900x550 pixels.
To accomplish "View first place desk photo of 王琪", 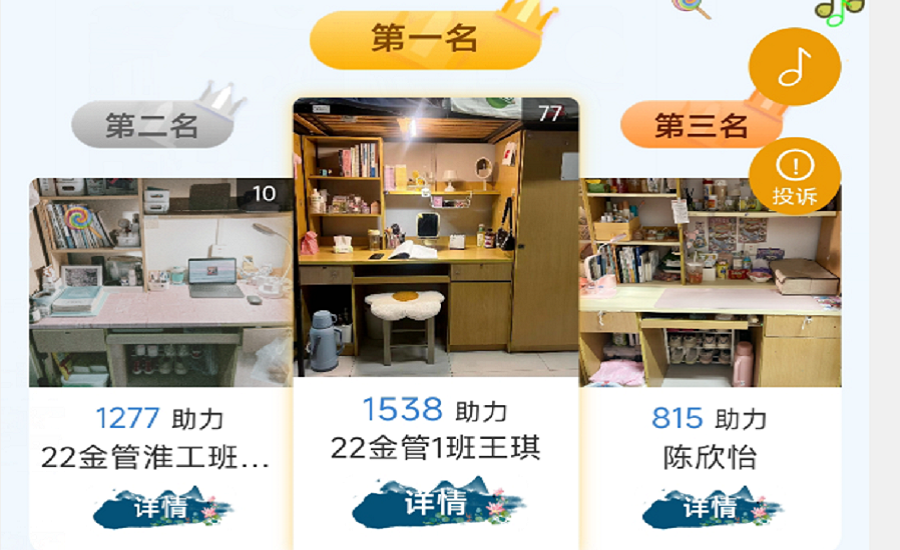I will click(436, 237).
